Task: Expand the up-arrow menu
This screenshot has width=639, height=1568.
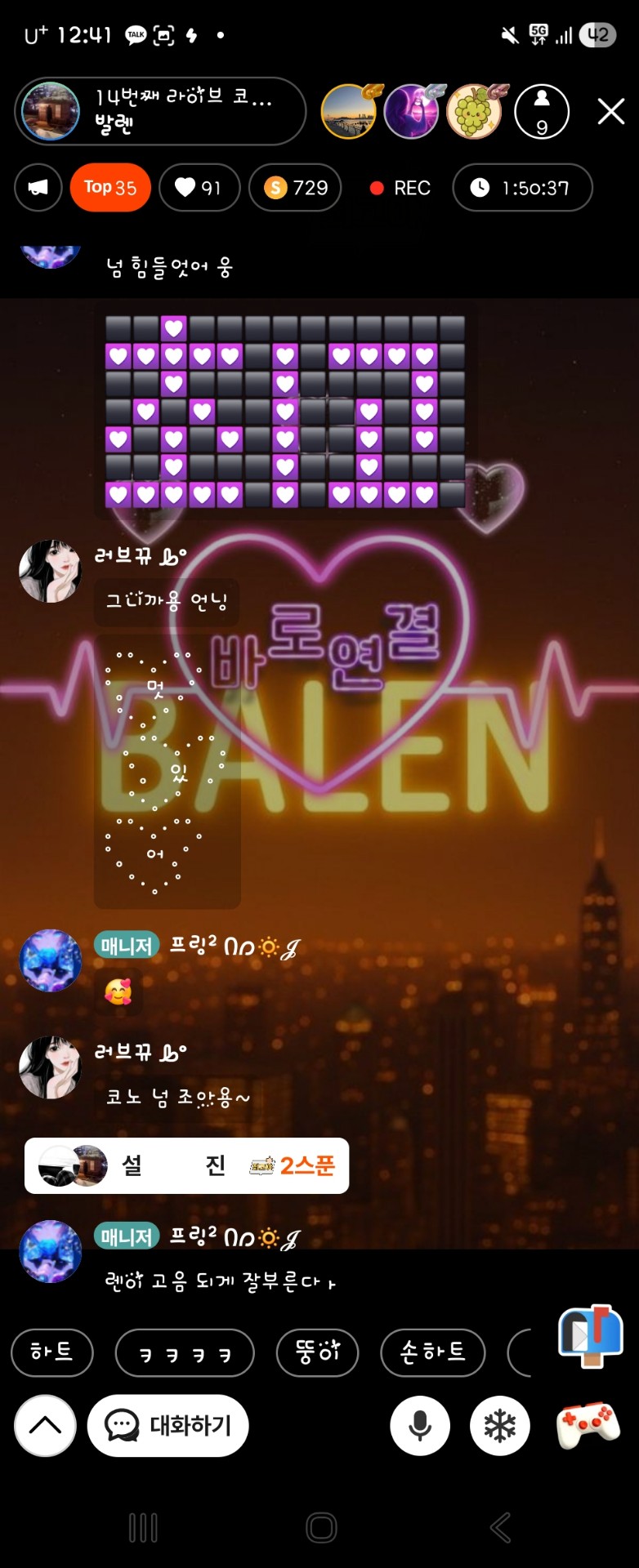Action: point(45,1425)
